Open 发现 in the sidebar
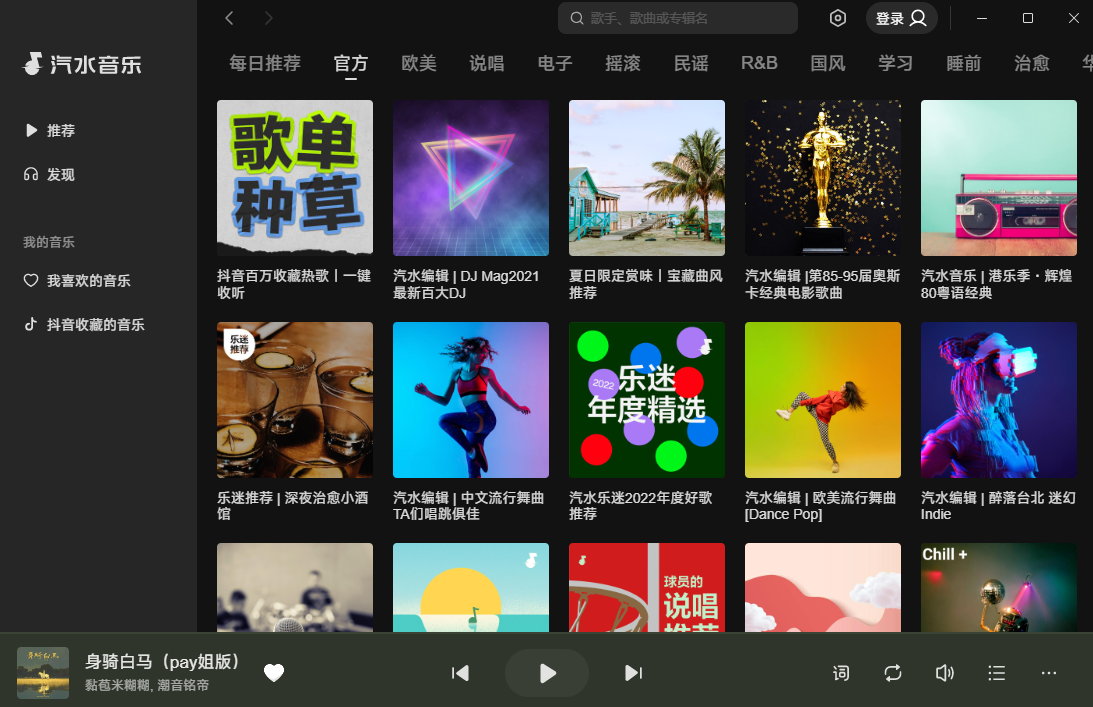Image resolution: width=1093 pixels, height=707 pixels. pyautogui.click(x=60, y=175)
